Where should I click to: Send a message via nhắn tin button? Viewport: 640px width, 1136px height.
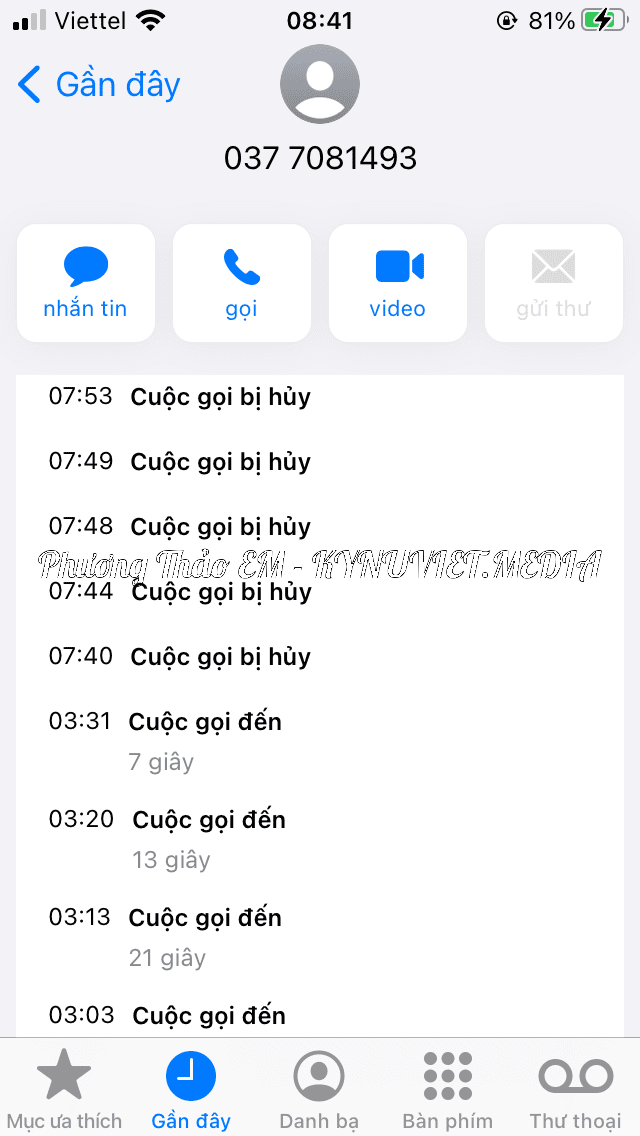click(86, 283)
